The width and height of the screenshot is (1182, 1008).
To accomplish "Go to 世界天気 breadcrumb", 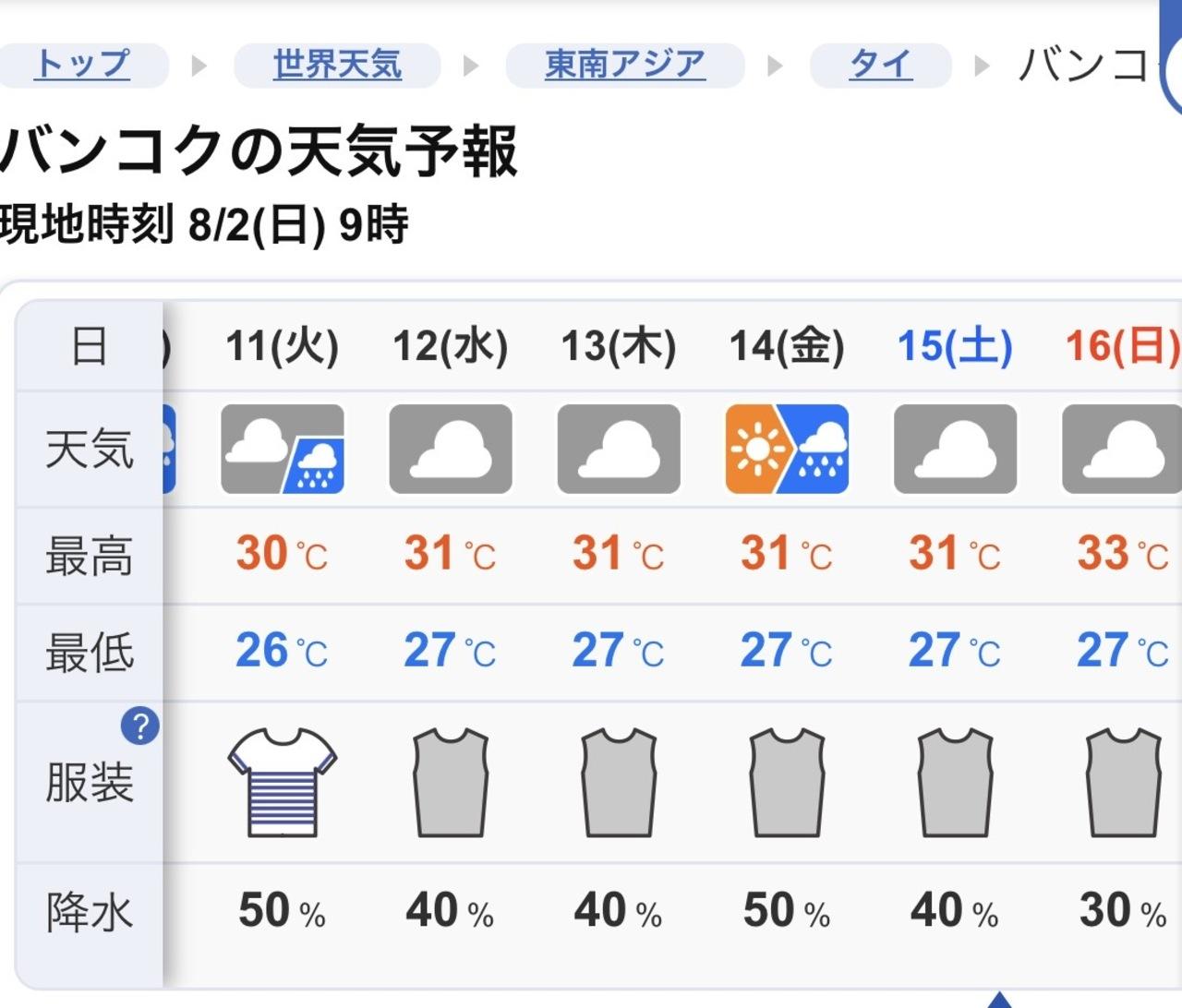I will 337,66.
